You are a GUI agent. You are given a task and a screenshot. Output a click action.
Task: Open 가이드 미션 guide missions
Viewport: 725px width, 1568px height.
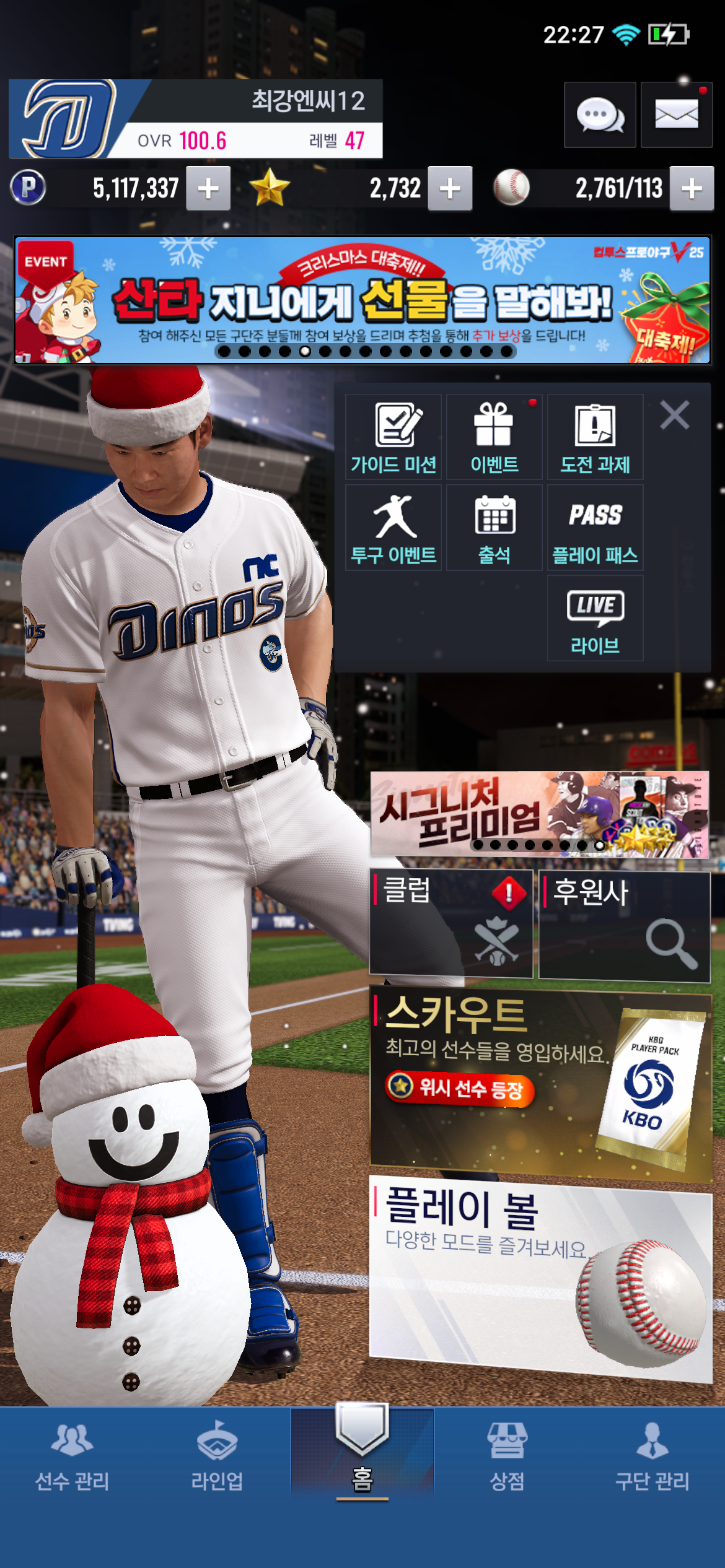[x=393, y=437]
